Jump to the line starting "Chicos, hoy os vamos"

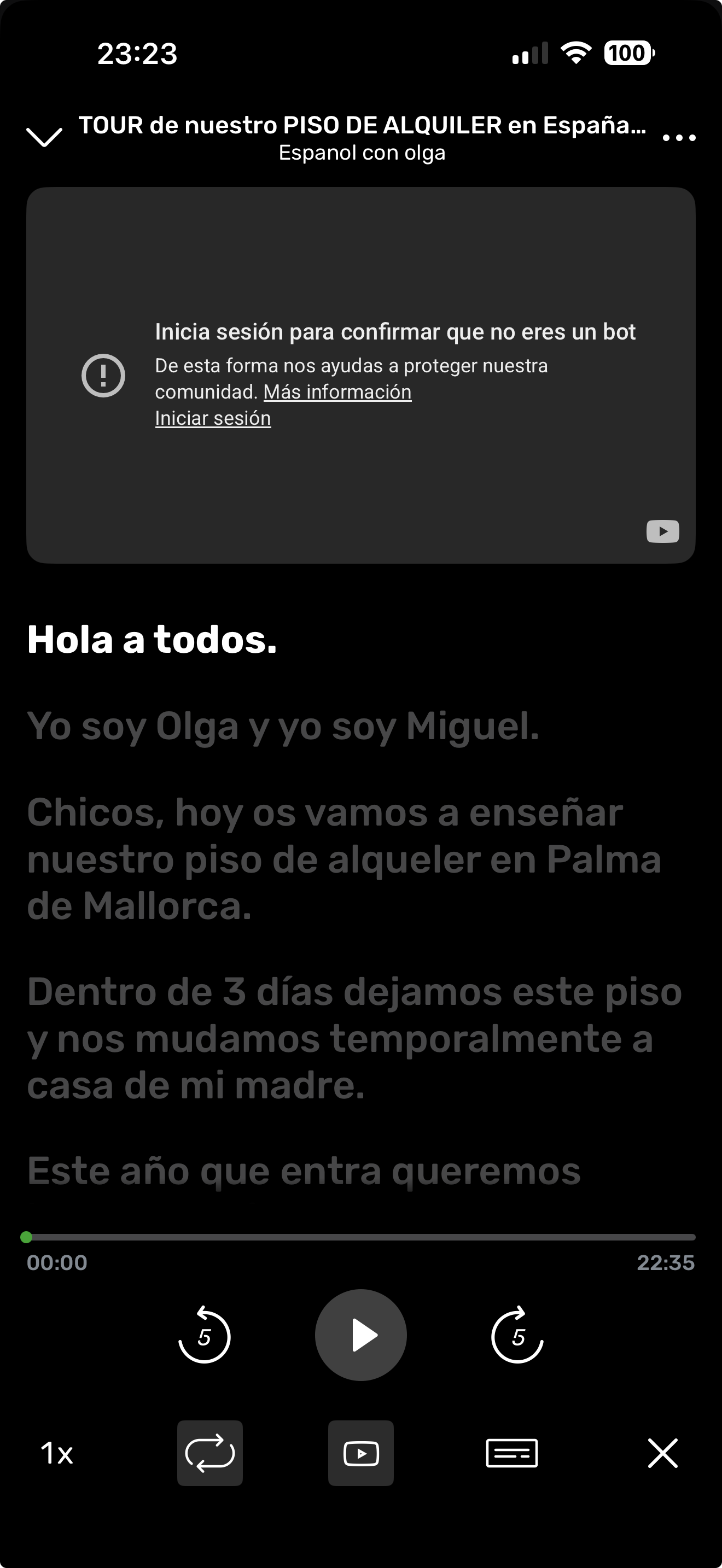pos(344,859)
